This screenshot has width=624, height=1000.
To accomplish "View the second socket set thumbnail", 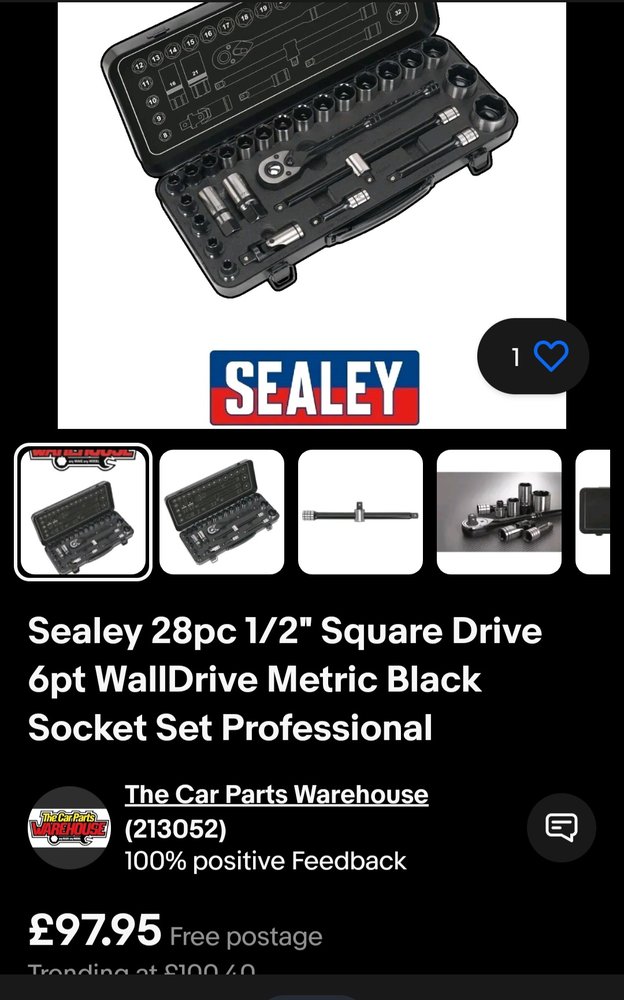I will click(x=221, y=512).
